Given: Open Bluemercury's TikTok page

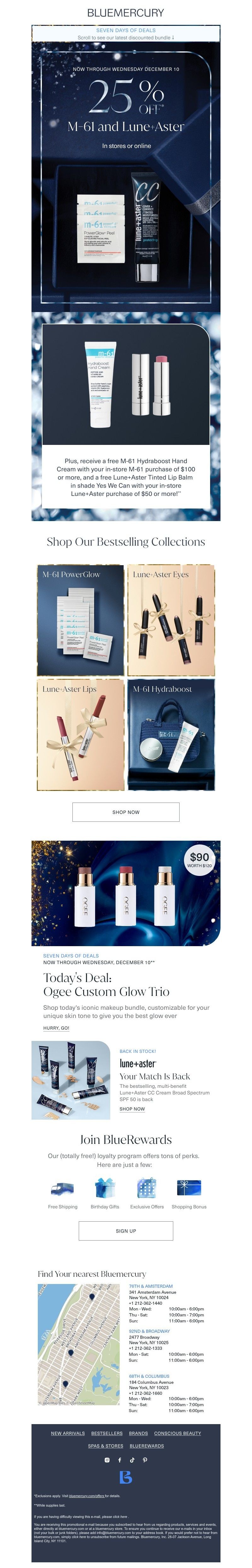Looking at the screenshot, I should pos(132,1460).
